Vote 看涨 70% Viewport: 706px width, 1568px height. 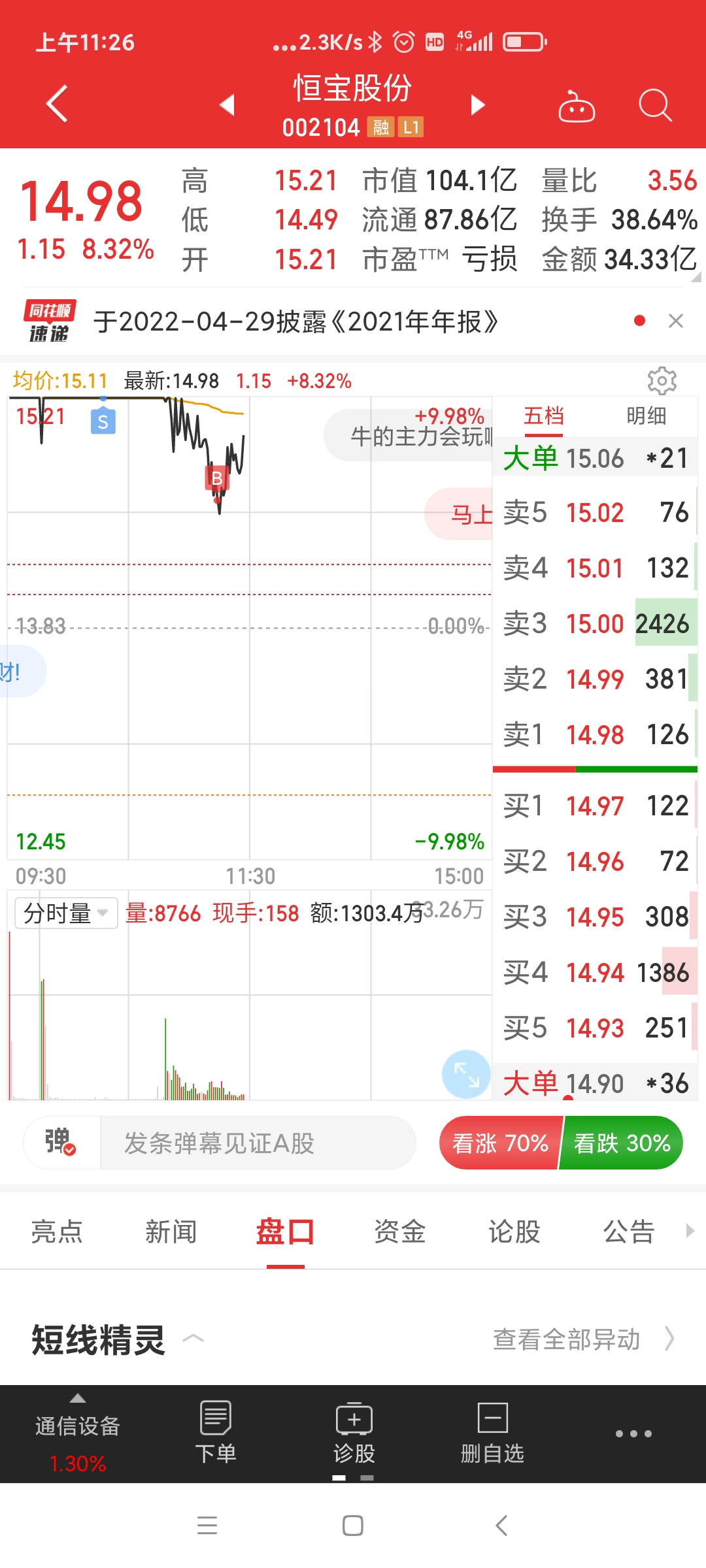click(499, 1143)
